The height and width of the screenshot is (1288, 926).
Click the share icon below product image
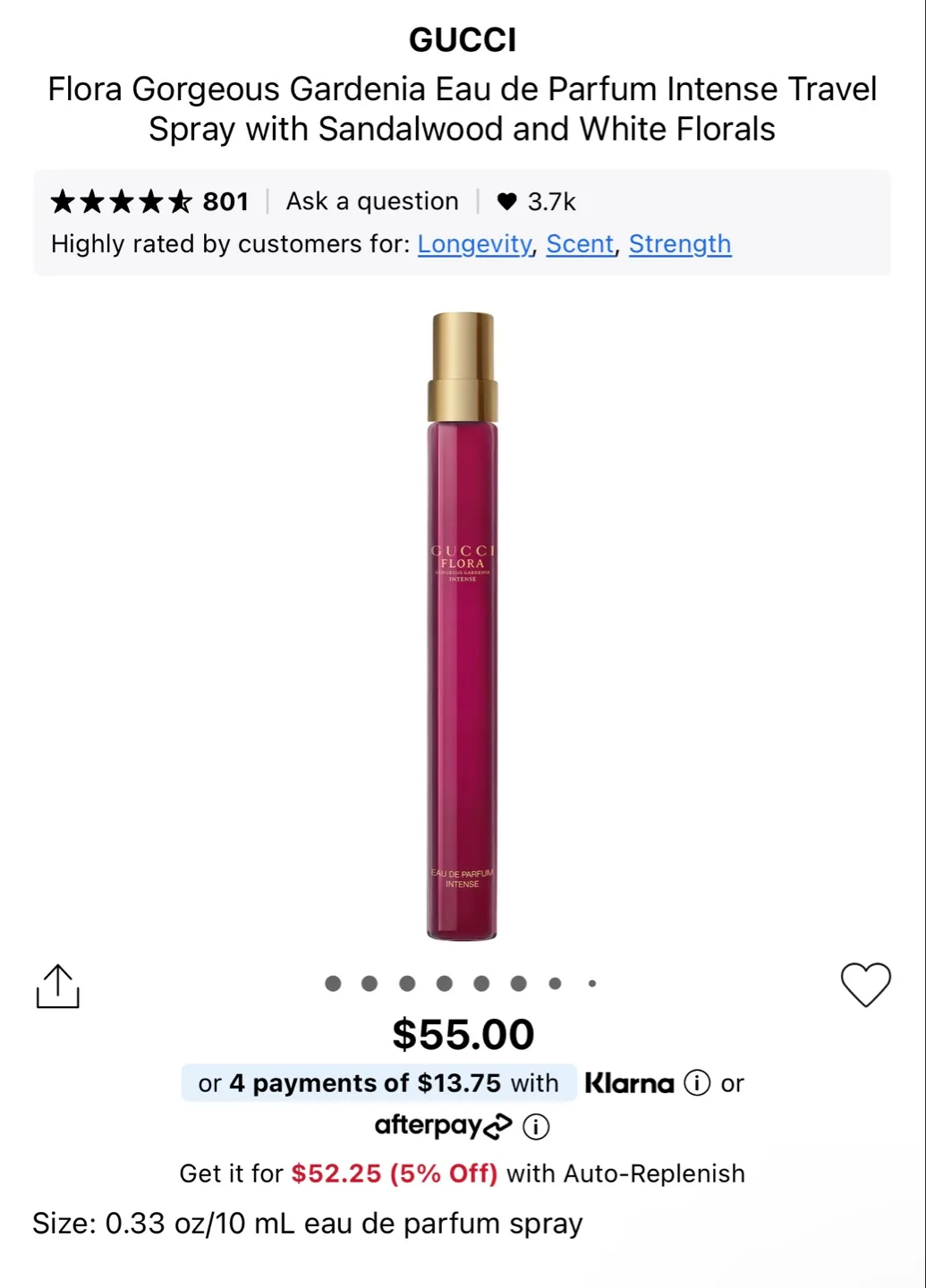pos(58,986)
